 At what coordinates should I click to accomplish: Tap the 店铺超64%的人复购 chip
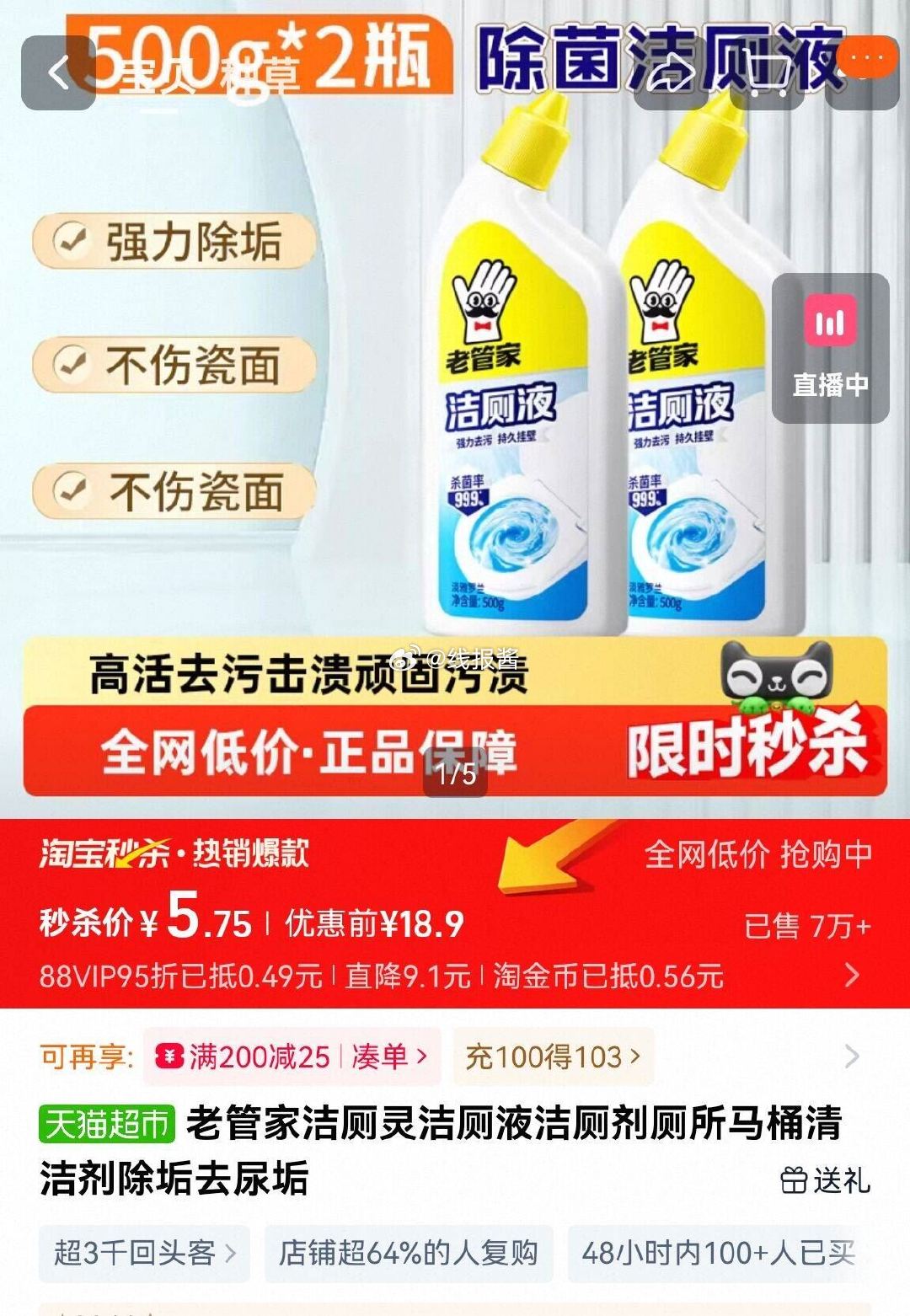click(x=408, y=1253)
